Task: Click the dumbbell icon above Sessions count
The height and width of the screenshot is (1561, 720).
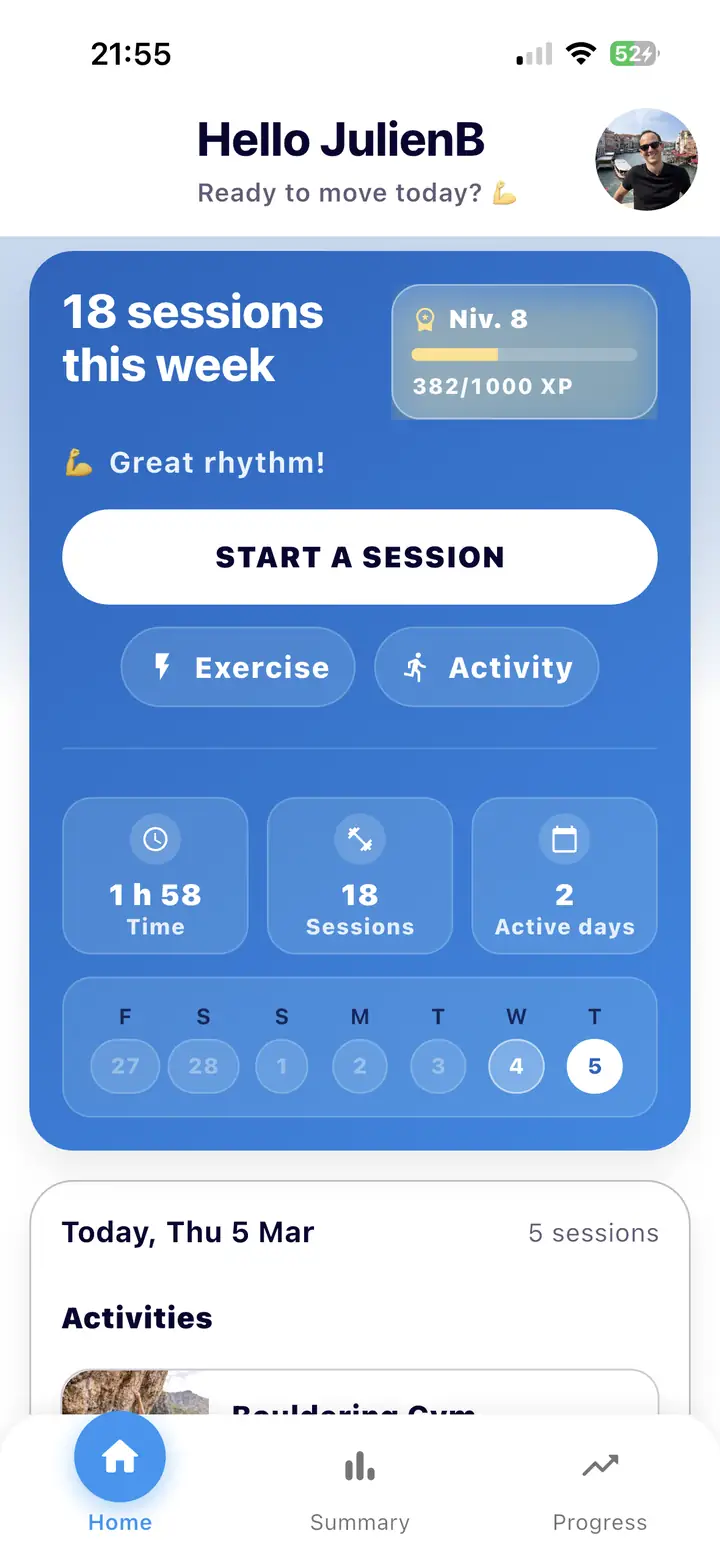Action: (359, 840)
